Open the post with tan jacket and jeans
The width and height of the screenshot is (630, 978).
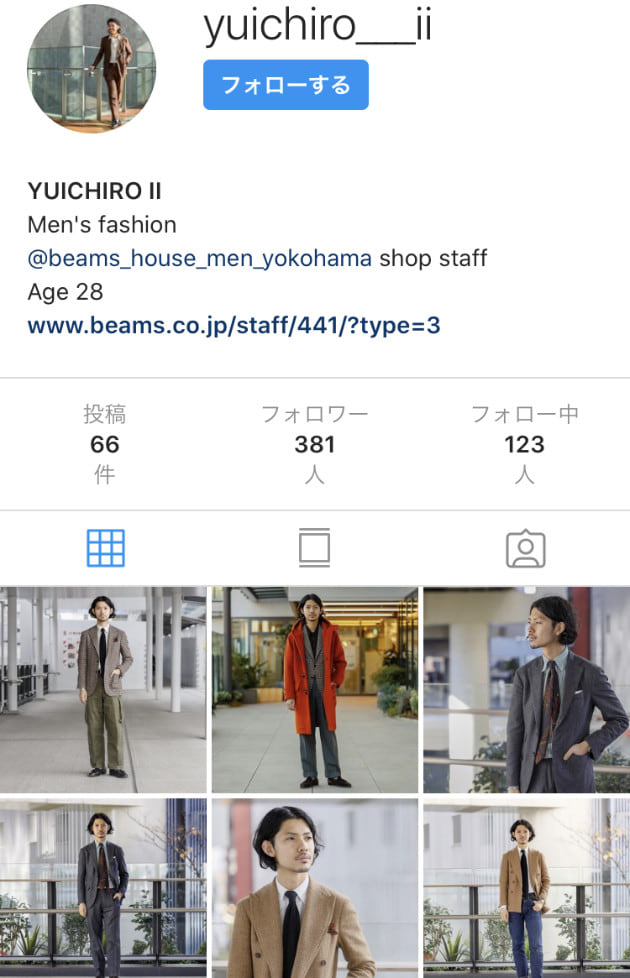(527, 888)
